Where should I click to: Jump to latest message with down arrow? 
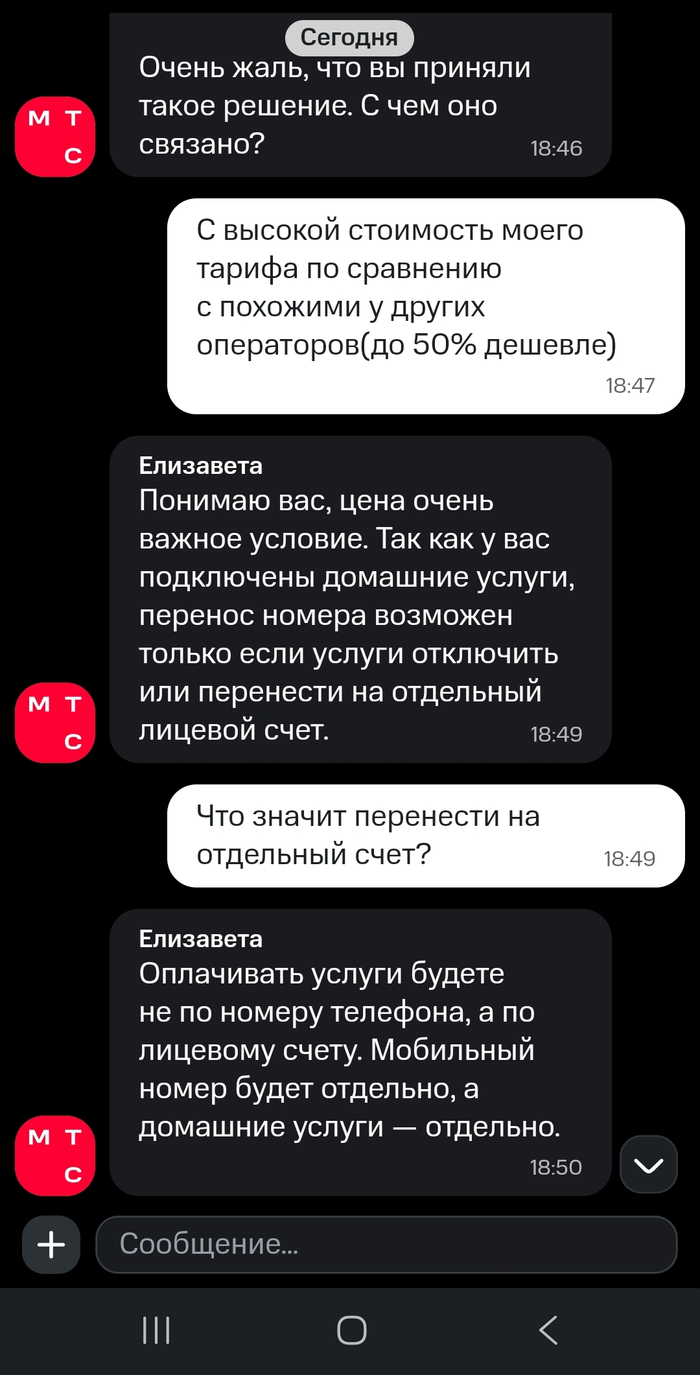(649, 1165)
